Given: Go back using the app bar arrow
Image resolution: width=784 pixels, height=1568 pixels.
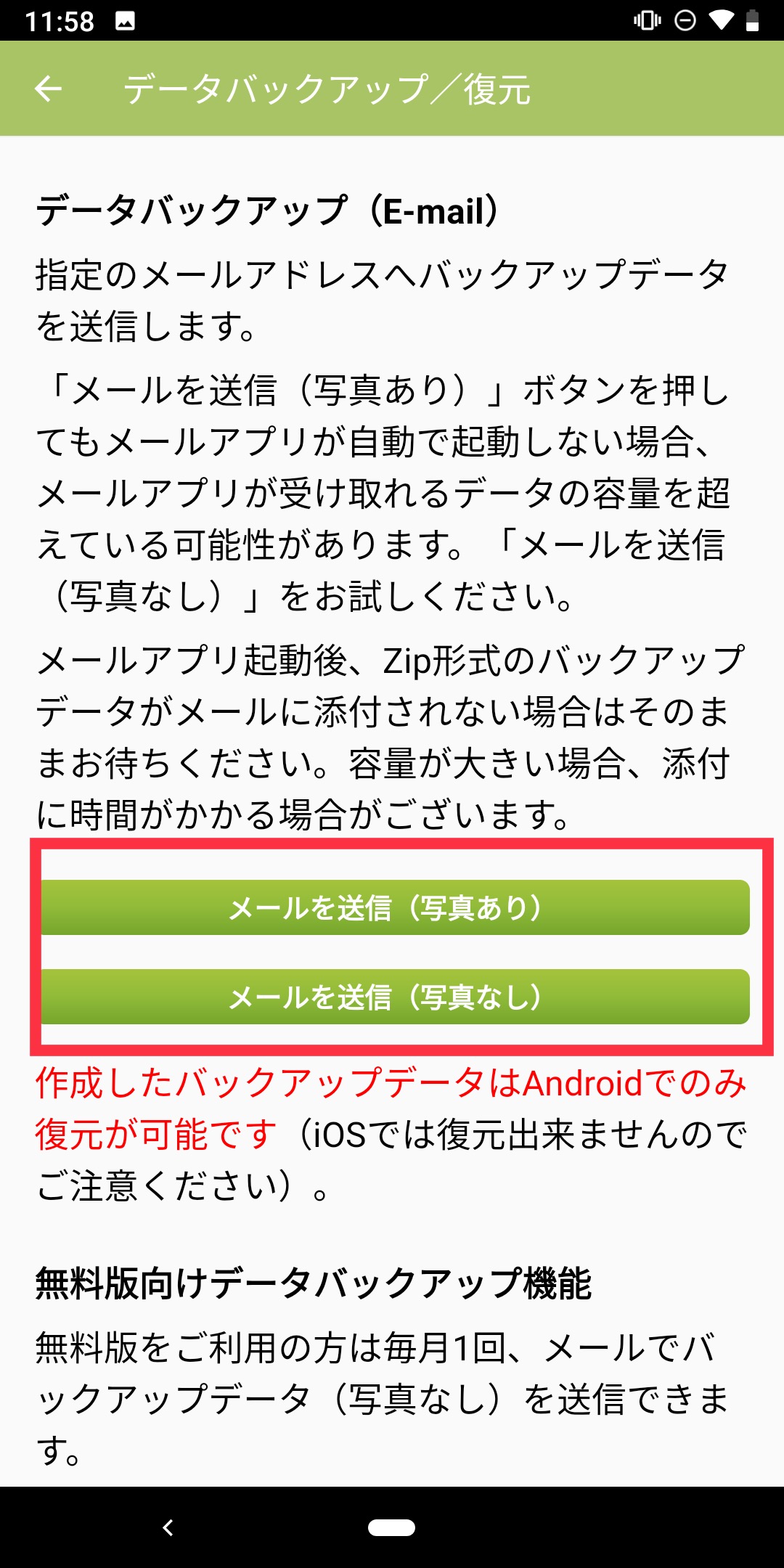Looking at the screenshot, I should pos(48,89).
